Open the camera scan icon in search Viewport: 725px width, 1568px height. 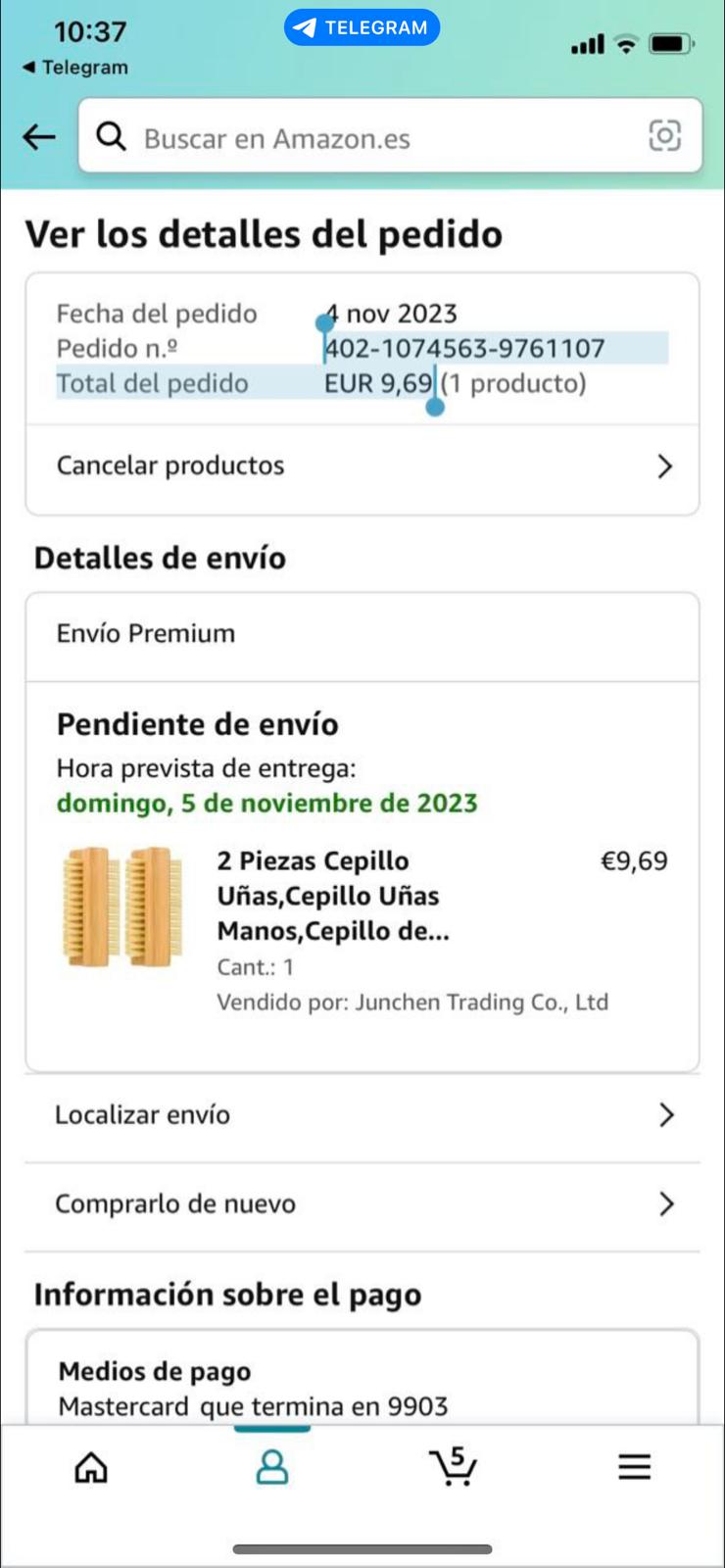(x=664, y=136)
